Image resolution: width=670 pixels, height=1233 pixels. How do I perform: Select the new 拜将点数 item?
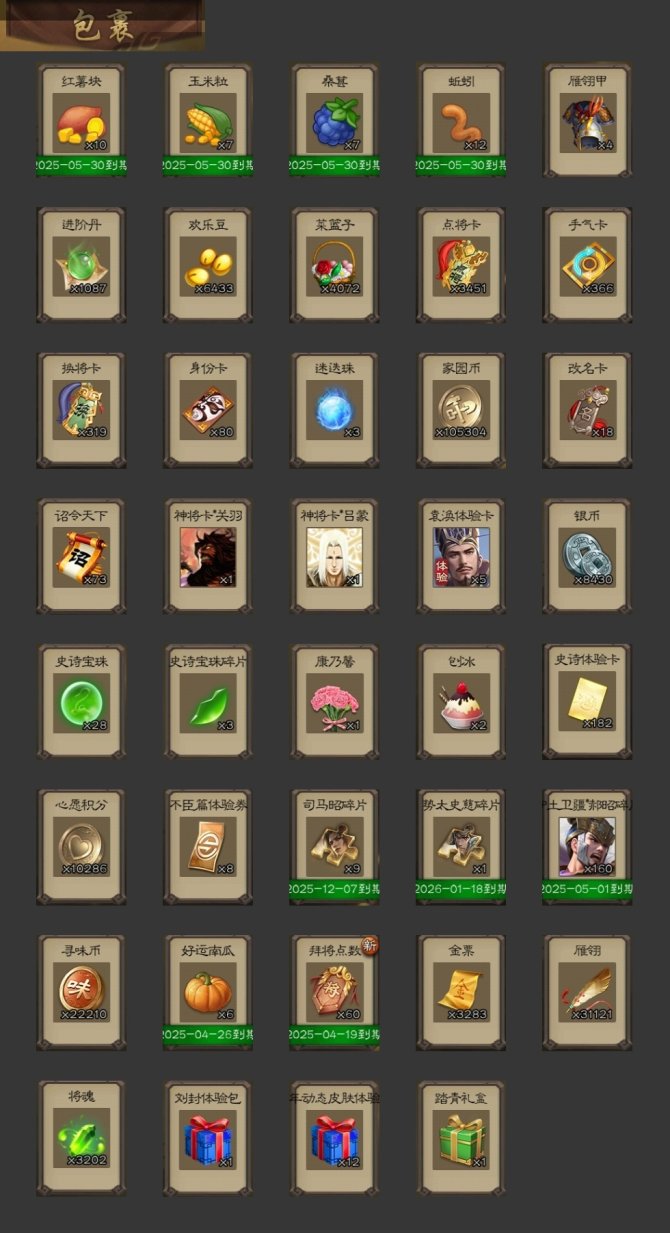[x=335, y=992]
